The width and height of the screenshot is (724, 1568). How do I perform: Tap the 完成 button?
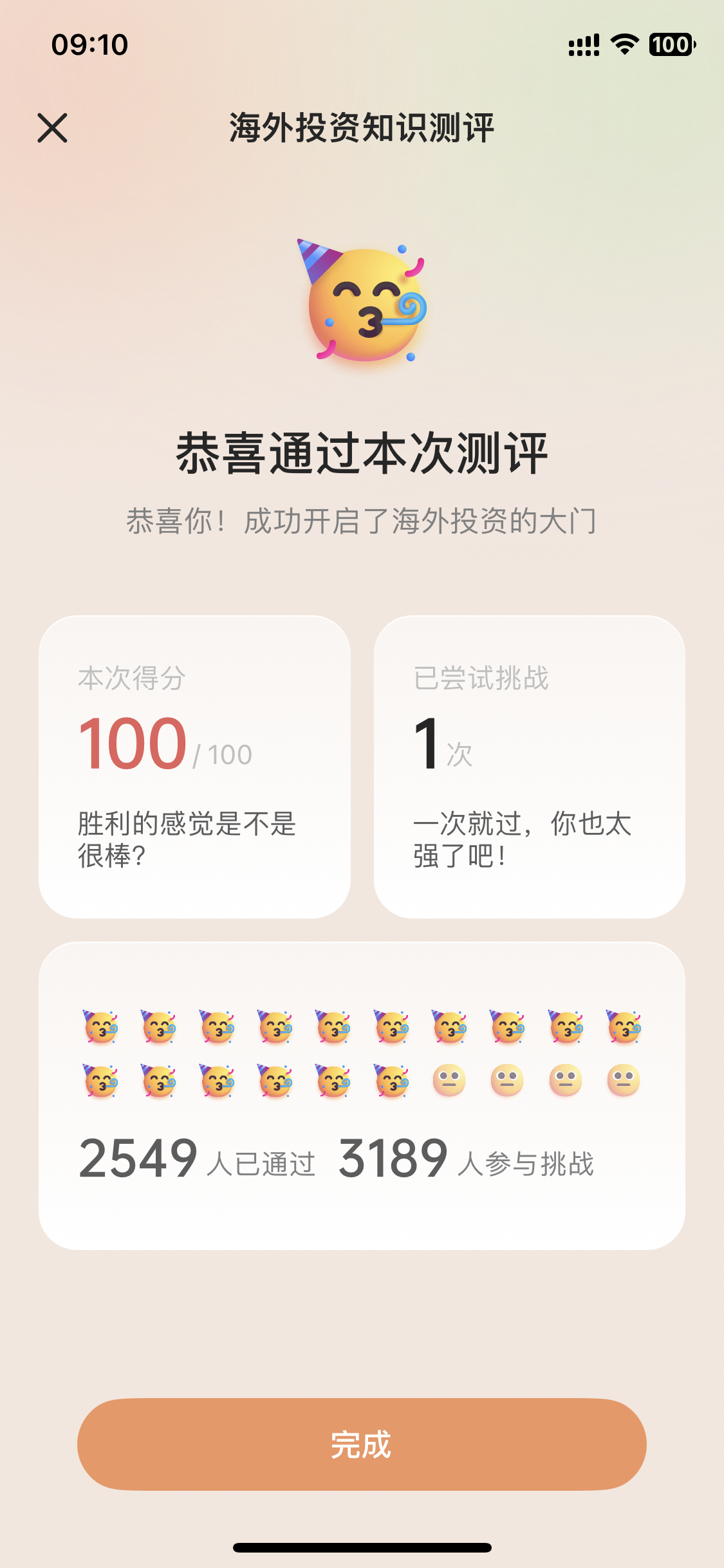(x=362, y=1444)
